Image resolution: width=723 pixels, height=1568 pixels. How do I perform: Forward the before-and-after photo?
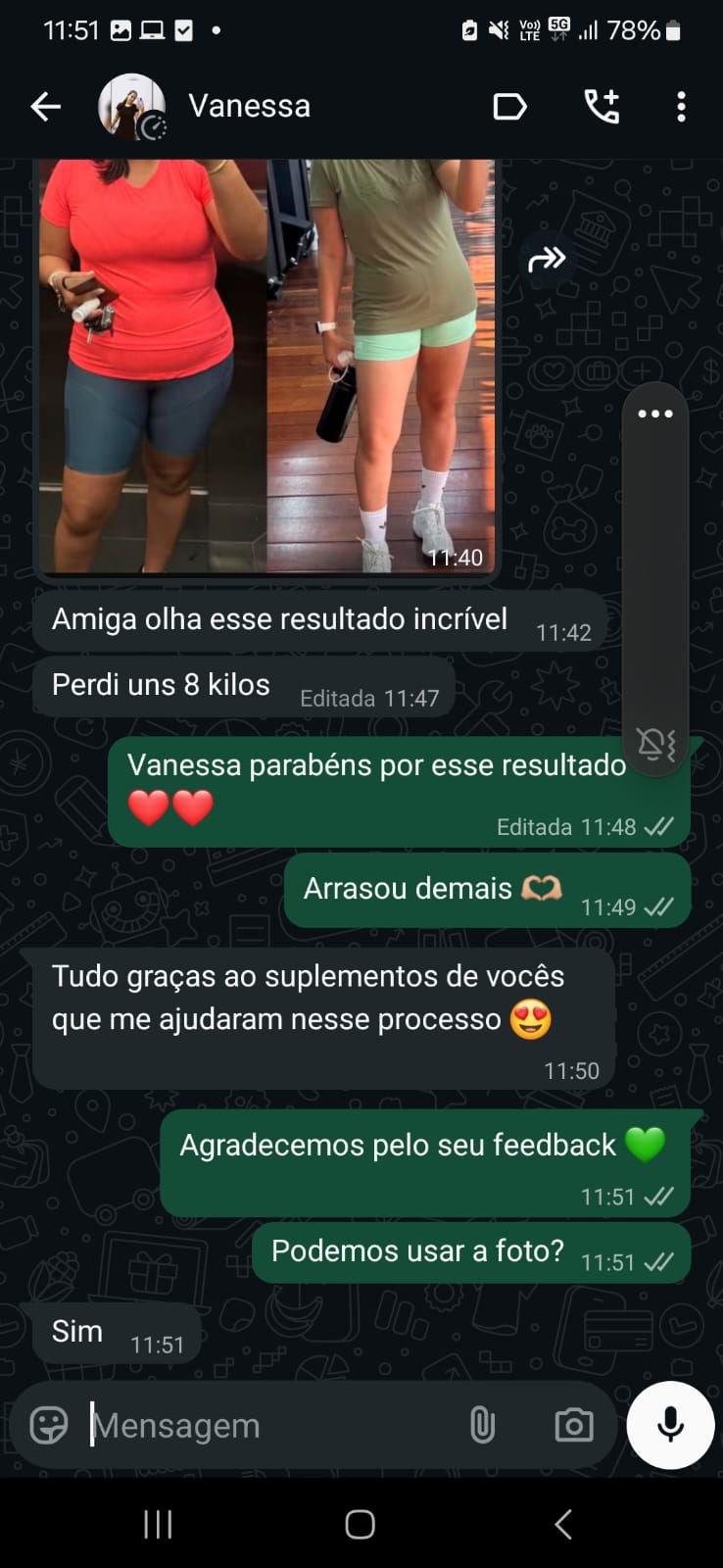547,260
